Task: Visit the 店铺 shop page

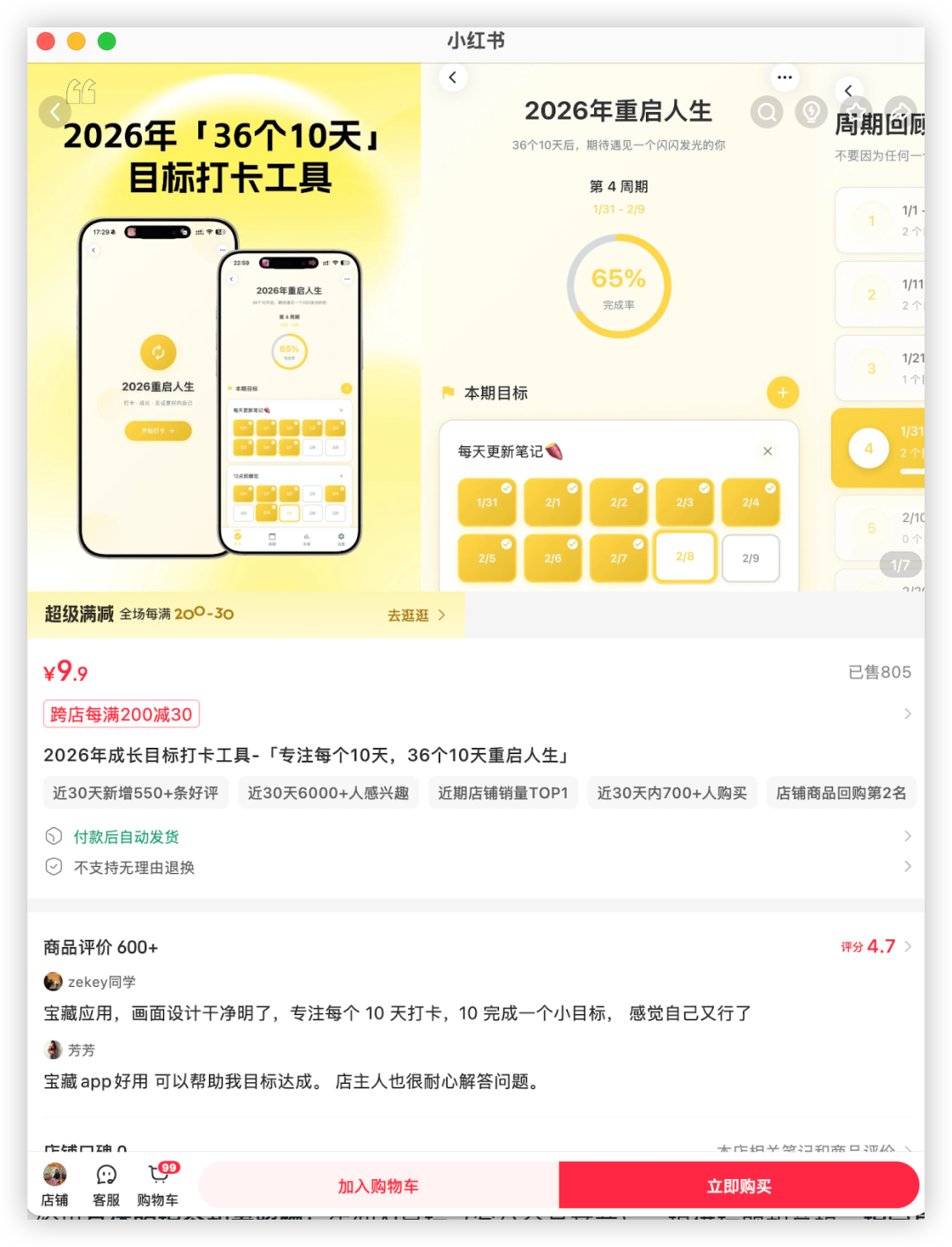Action: coord(55,1184)
